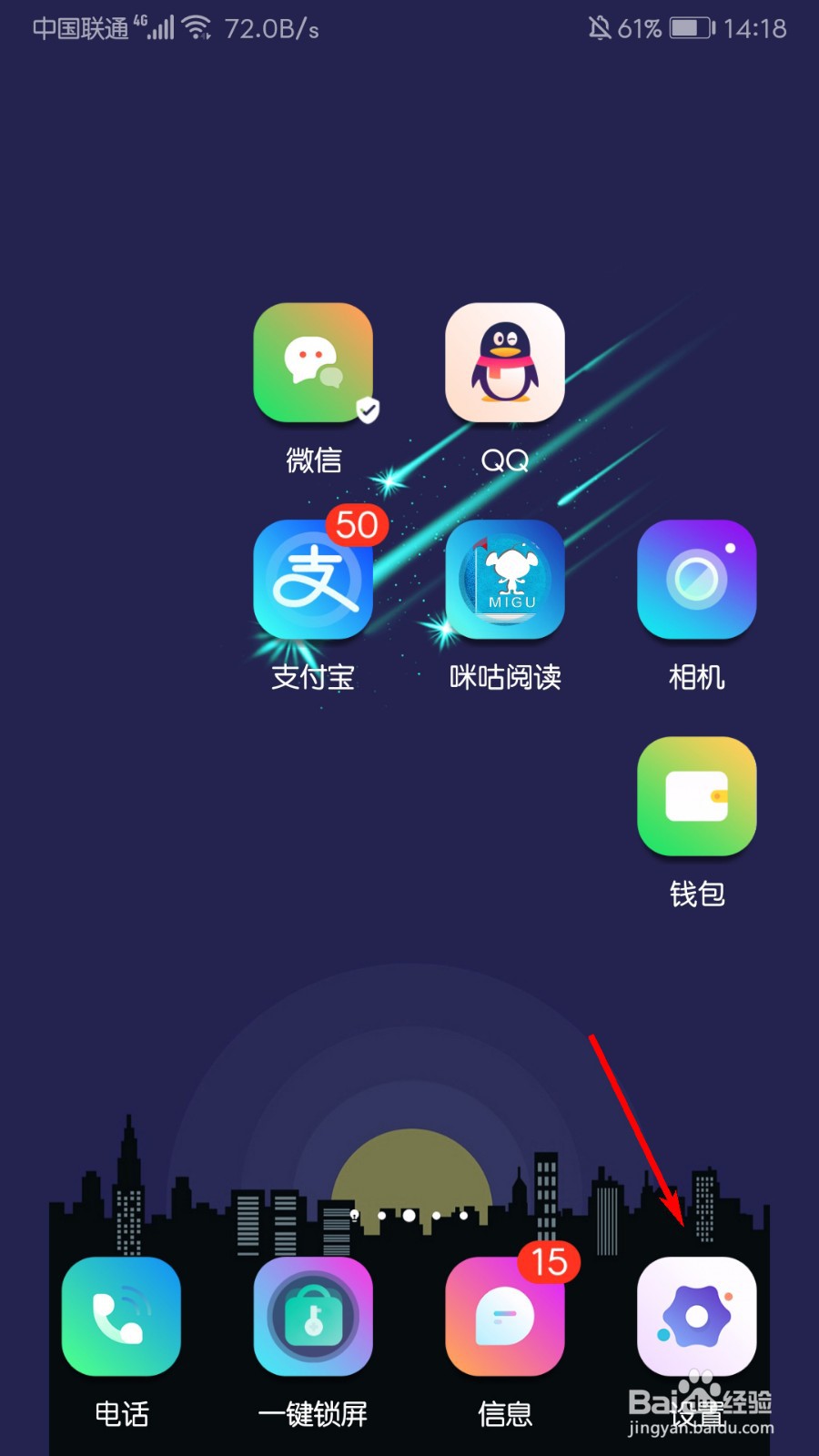This screenshot has width=819, height=1456.
Task: Open the Camera (相机) app
Action: point(696,581)
